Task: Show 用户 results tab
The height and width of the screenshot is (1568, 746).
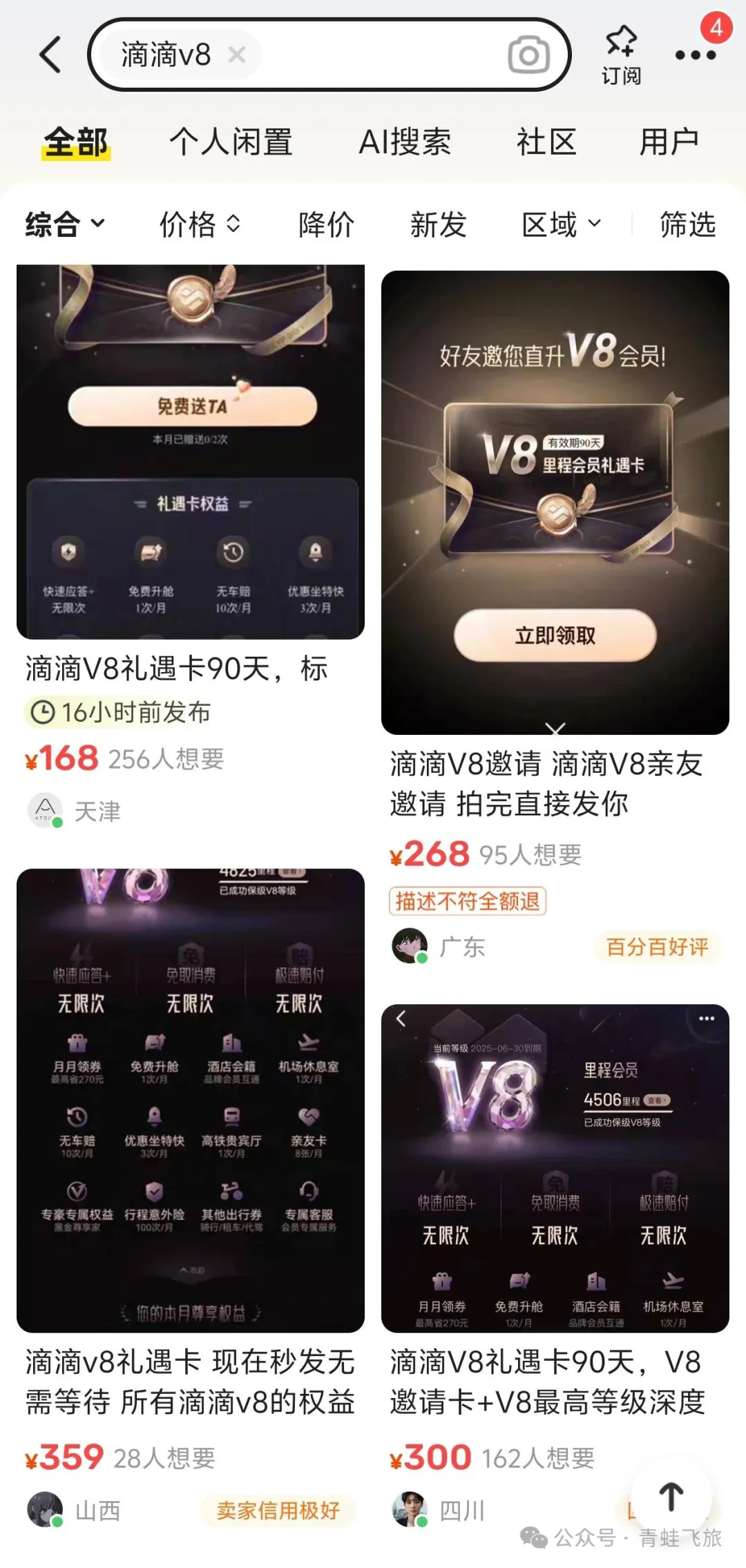Action: (669, 142)
